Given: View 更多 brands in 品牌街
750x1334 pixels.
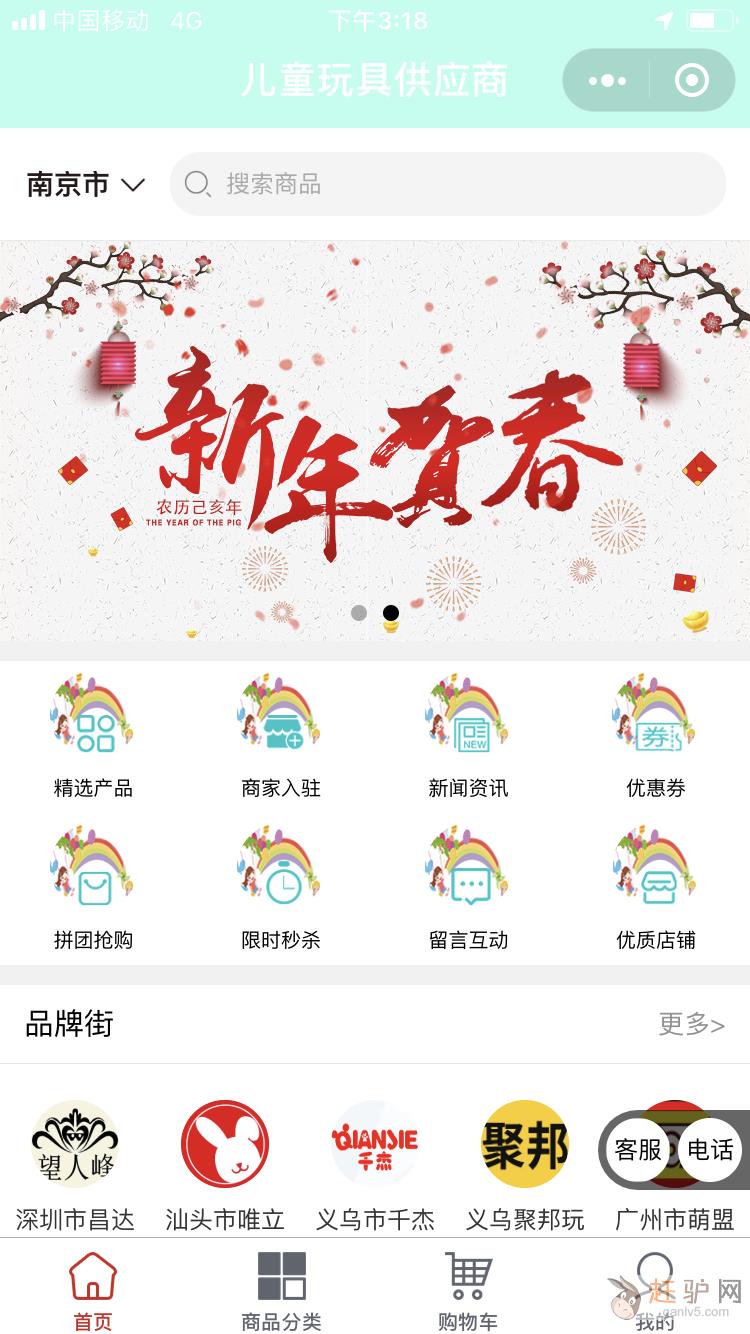Looking at the screenshot, I should [x=691, y=1024].
